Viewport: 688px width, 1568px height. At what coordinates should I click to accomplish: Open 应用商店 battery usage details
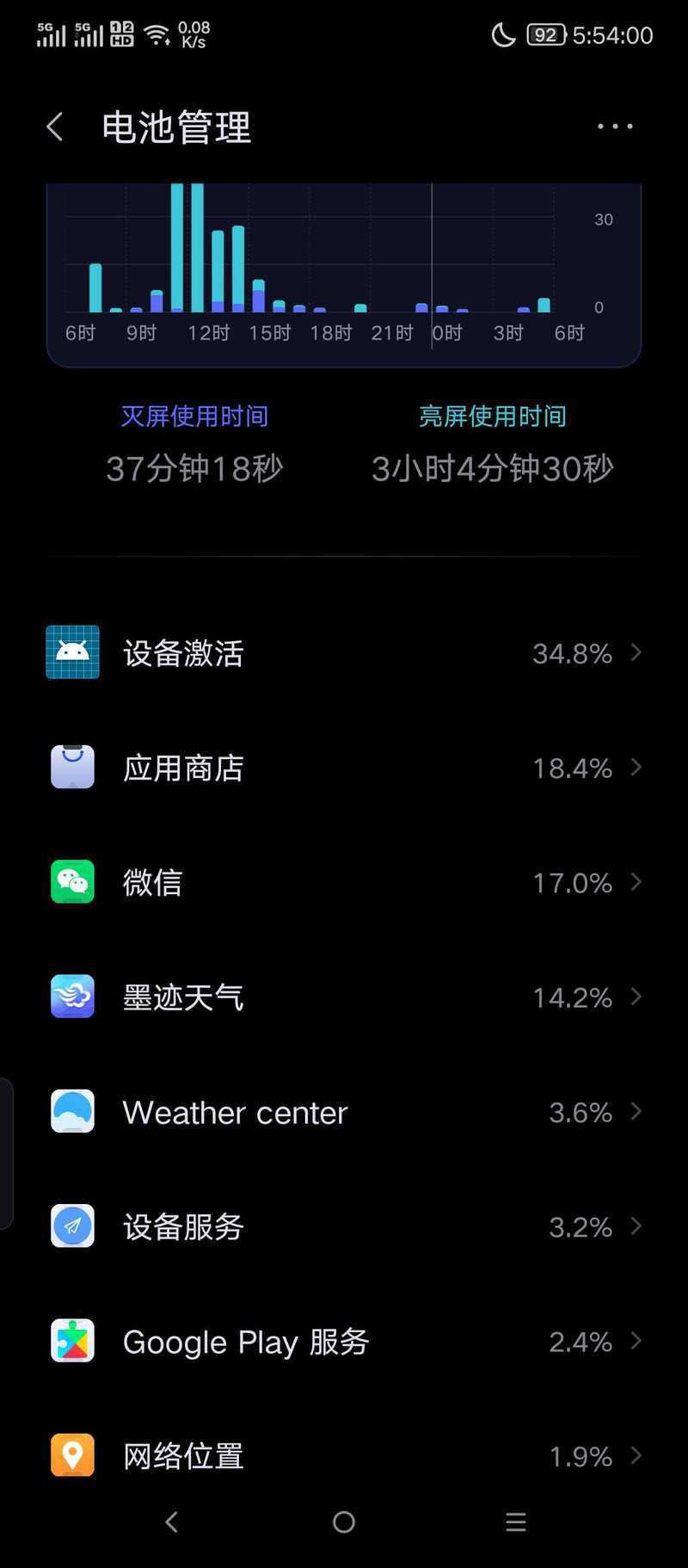(344, 768)
